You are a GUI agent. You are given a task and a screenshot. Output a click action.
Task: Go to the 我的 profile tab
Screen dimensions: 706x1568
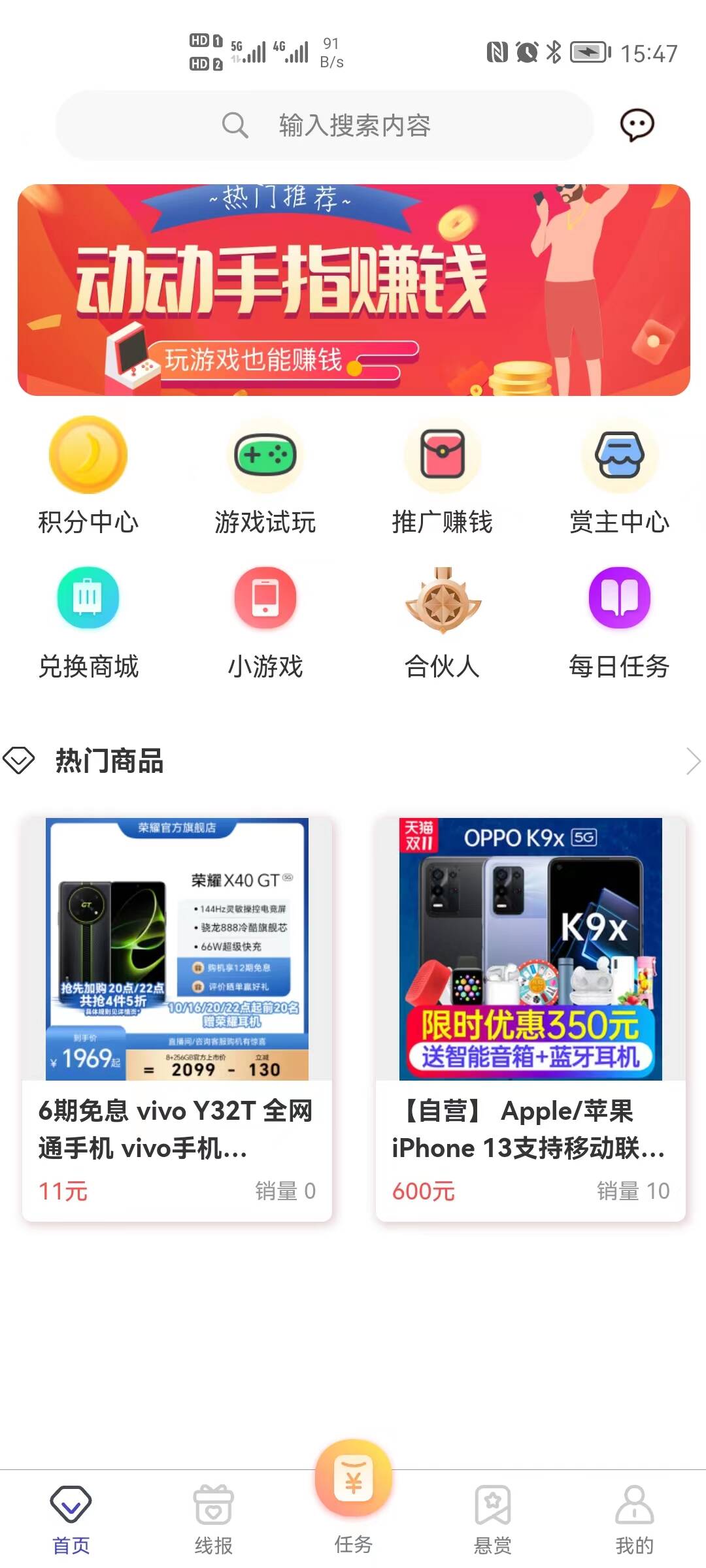pyautogui.click(x=634, y=1519)
